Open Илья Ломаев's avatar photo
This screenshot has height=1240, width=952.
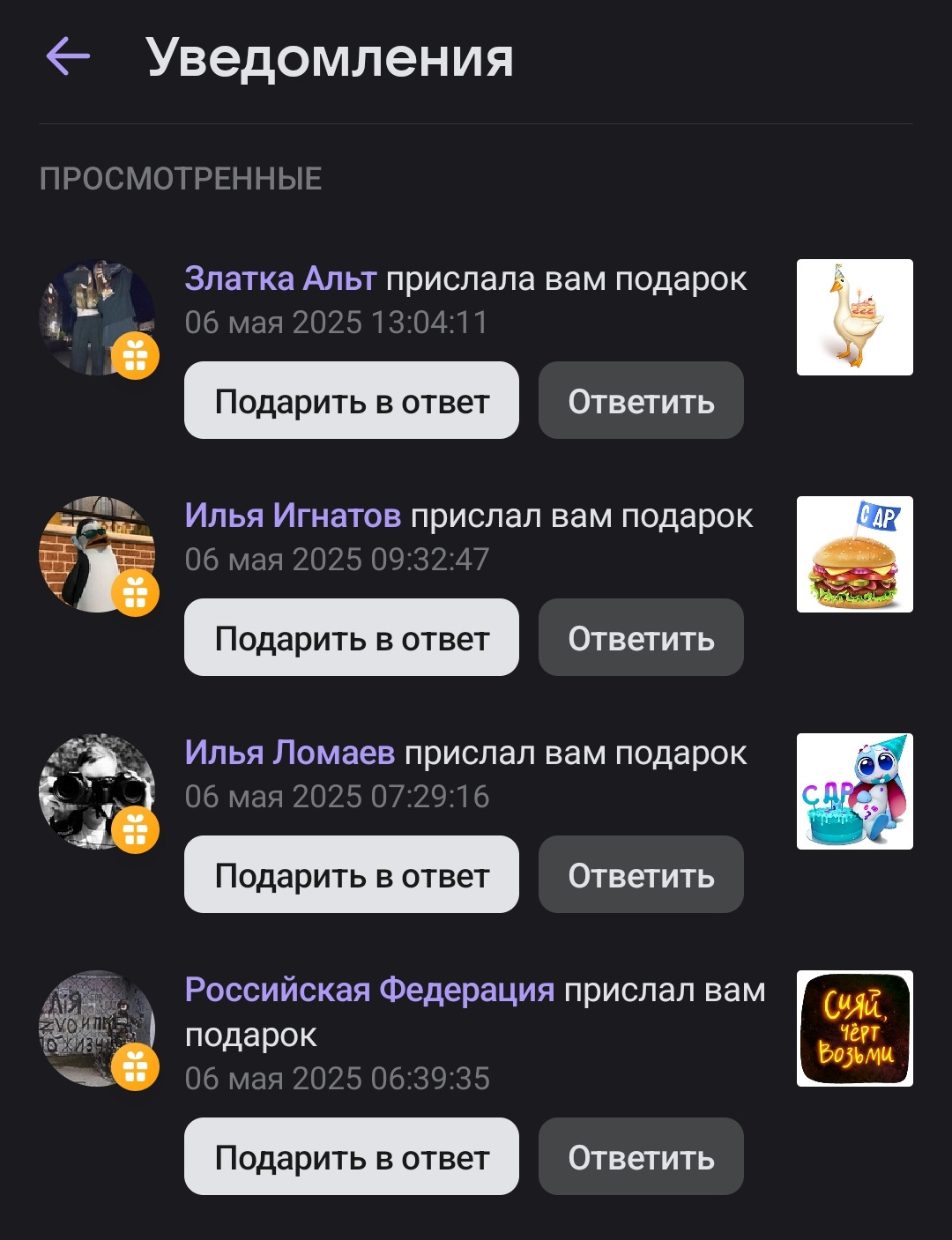pos(95,791)
